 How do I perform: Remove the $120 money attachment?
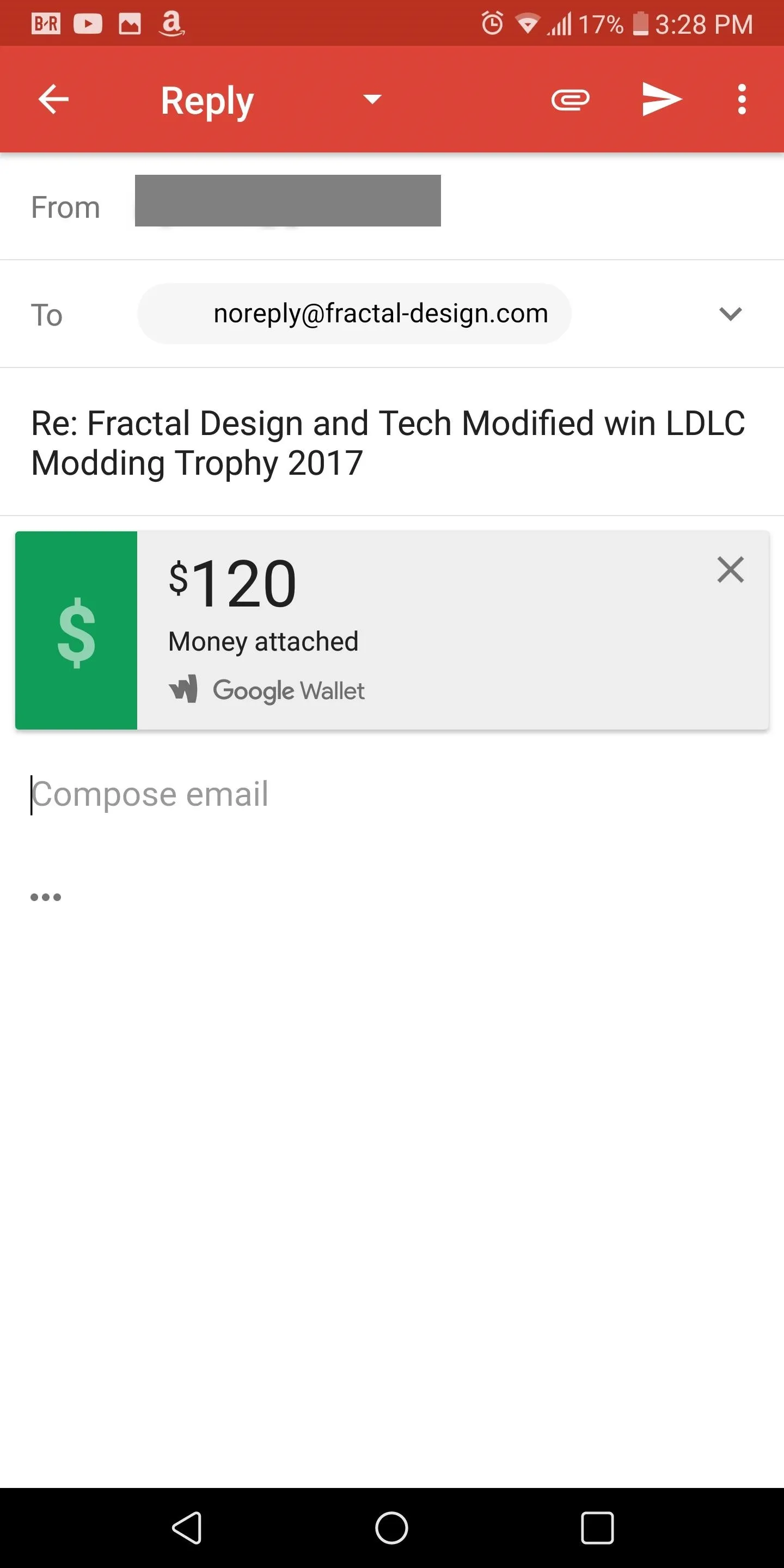tap(731, 569)
